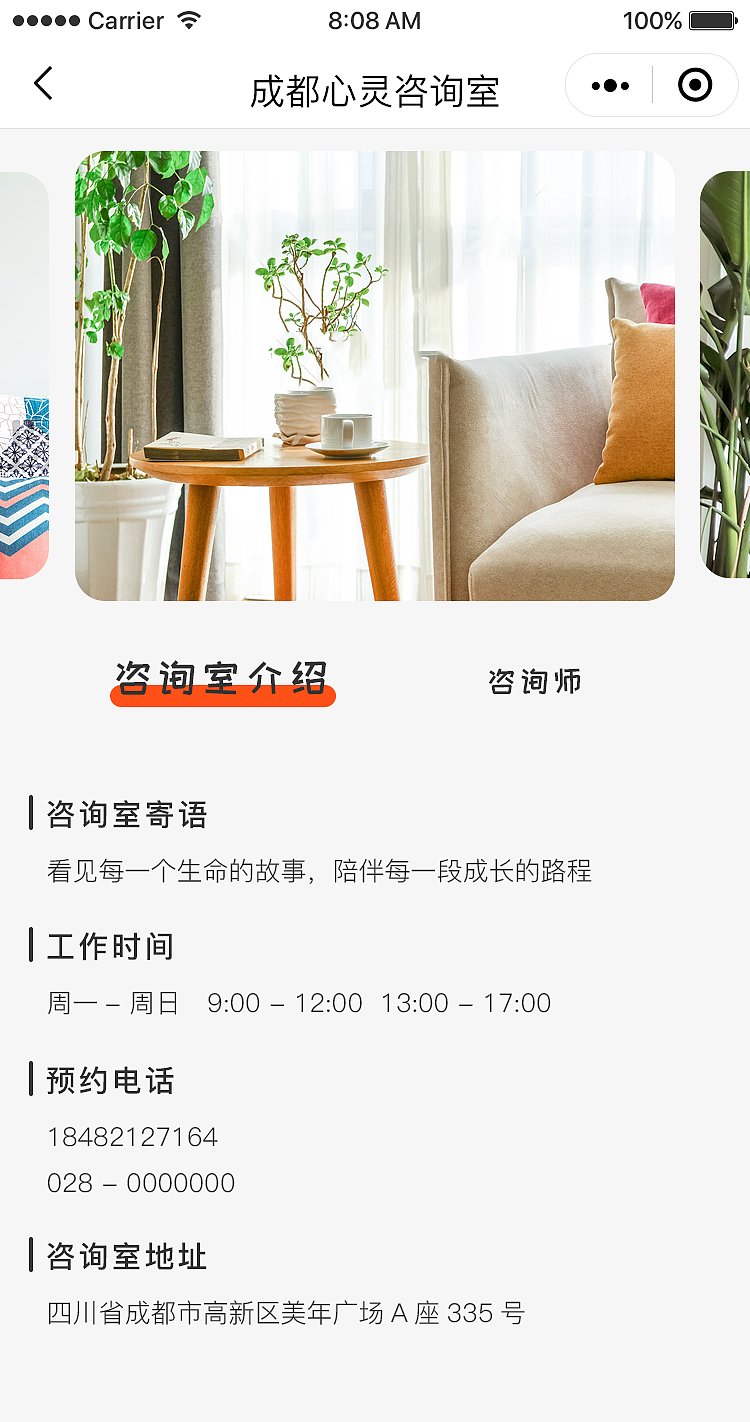This screenshot has width=750, height=1422.
Task: Close the mini program with the circle button
Action: click(x=695, y=86)
